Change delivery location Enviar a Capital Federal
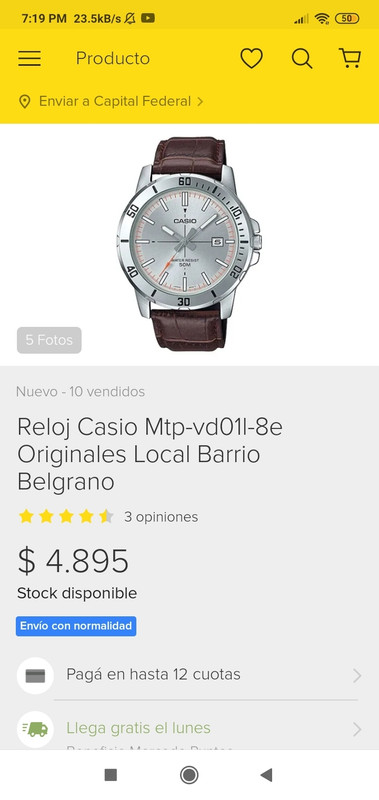This screenshot has width=379, height=800. click(111, 101)
